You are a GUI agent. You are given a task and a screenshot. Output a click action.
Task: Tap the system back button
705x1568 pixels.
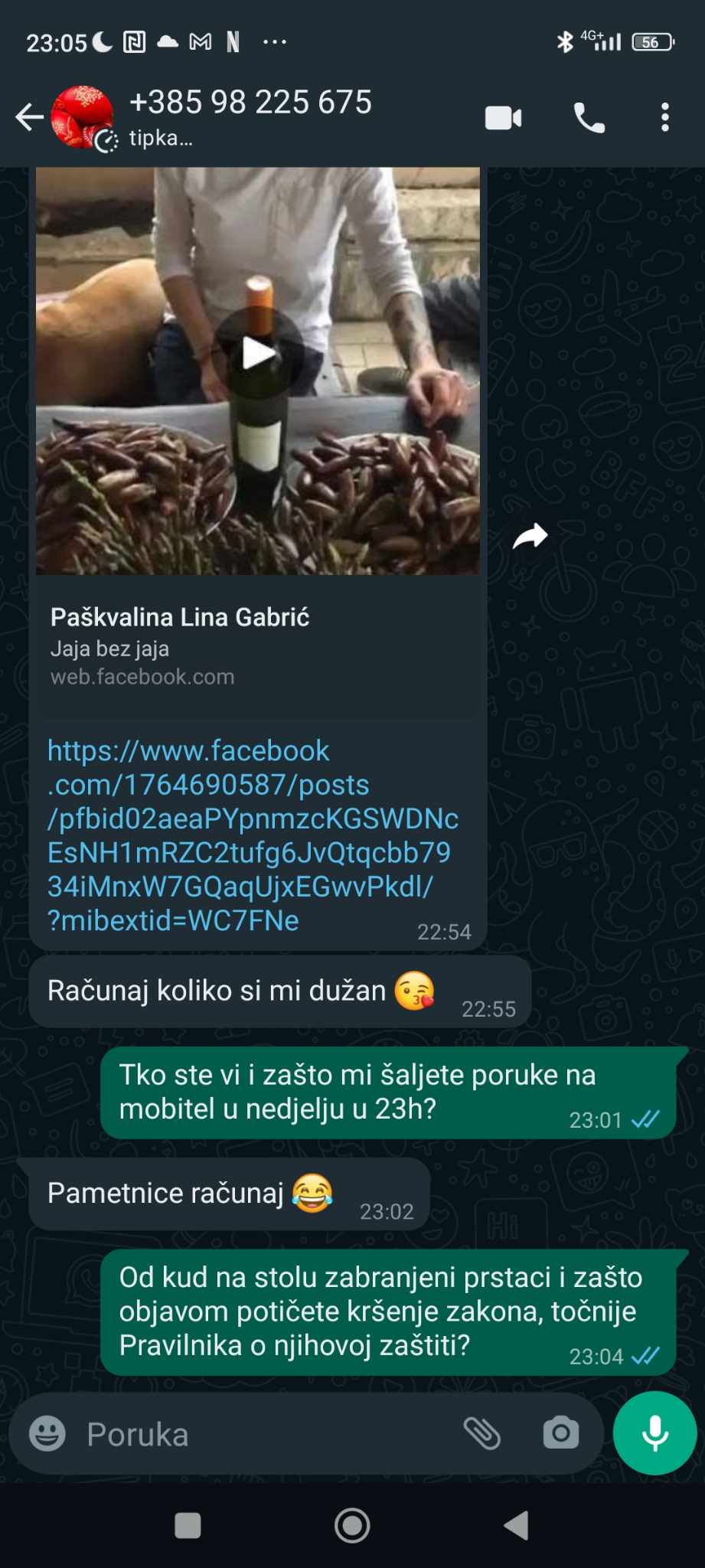point(517,1526)
